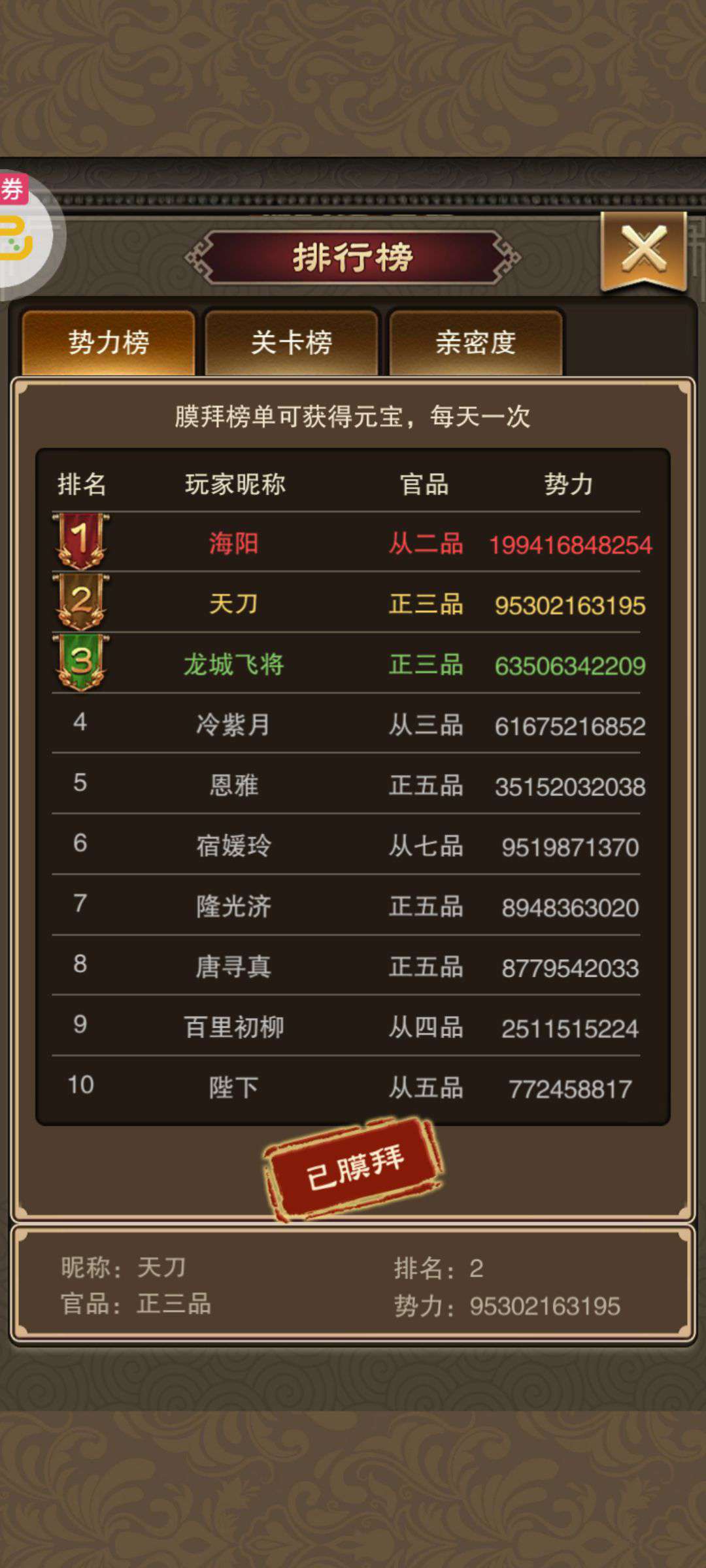Open rank 10 player 陛下
Viewport: 706px width, 1568px height.
[233, 1088]
